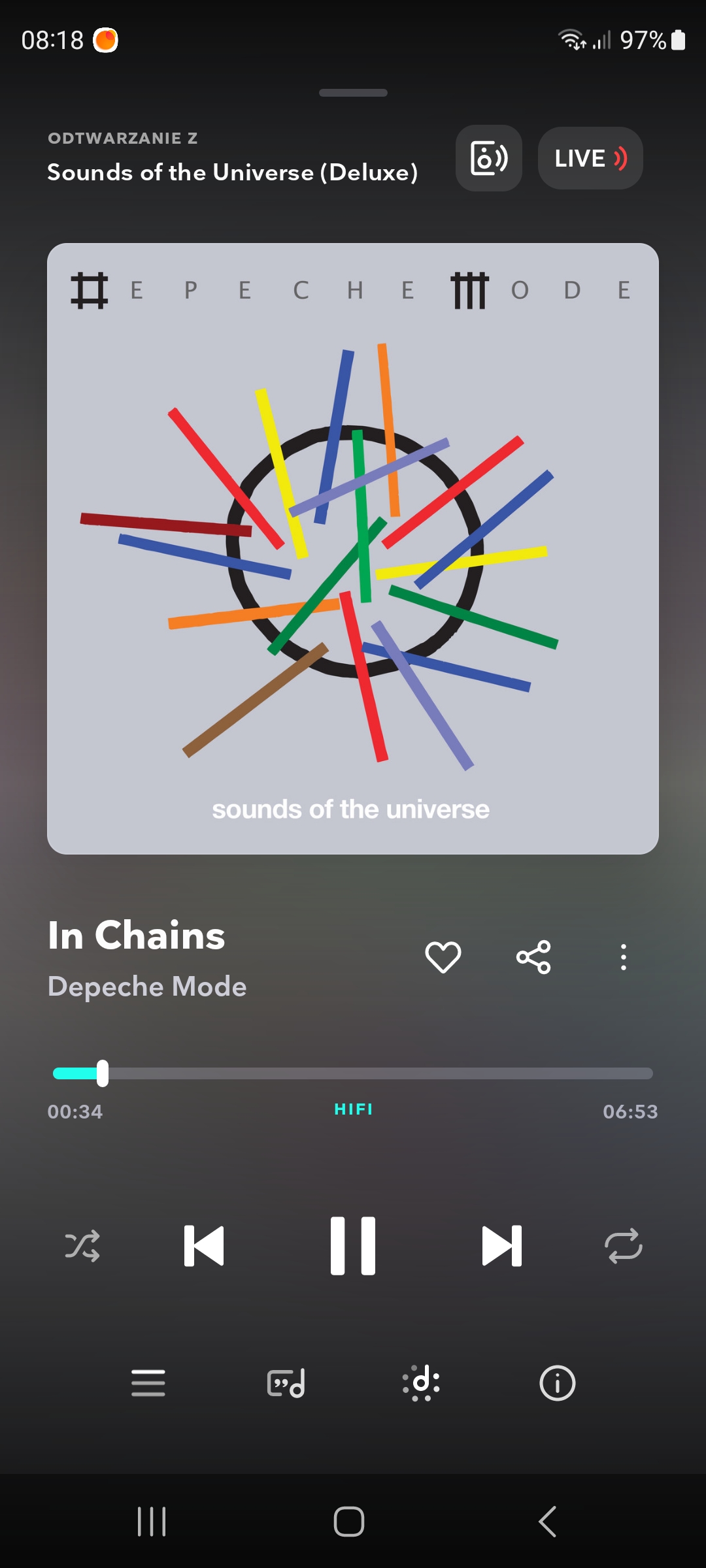Open the three-dot track options menu
This screenshot has width=706, height=1568.
click(624, 957)
